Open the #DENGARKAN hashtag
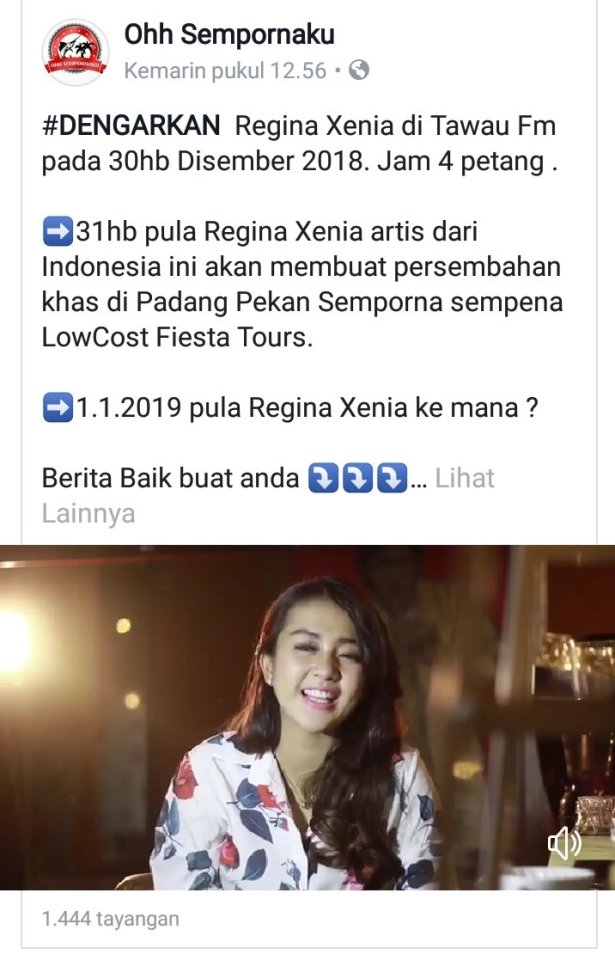Screen dimensions: 615x954 point(129,127)
